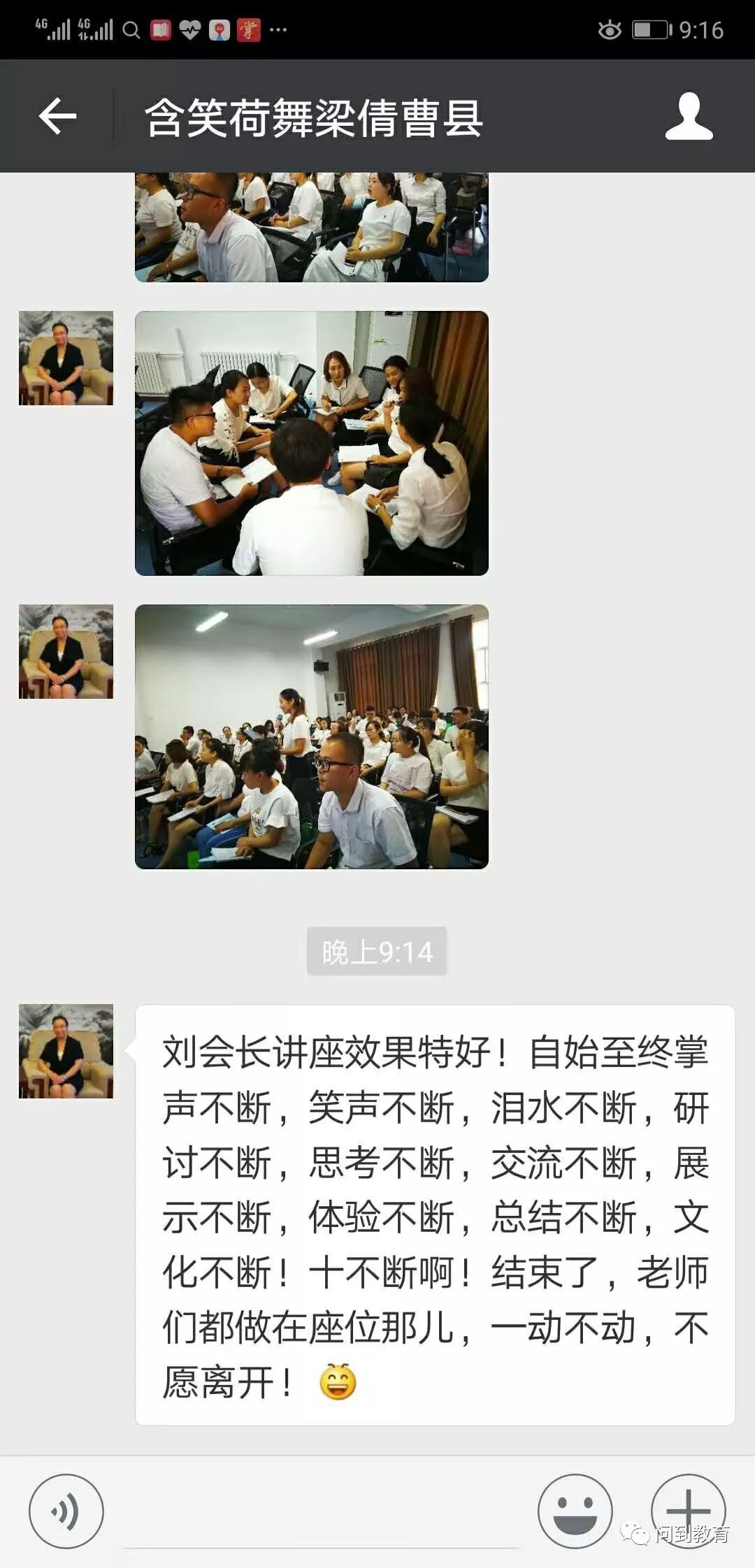Open the contact profile icon

coord(689,116)
